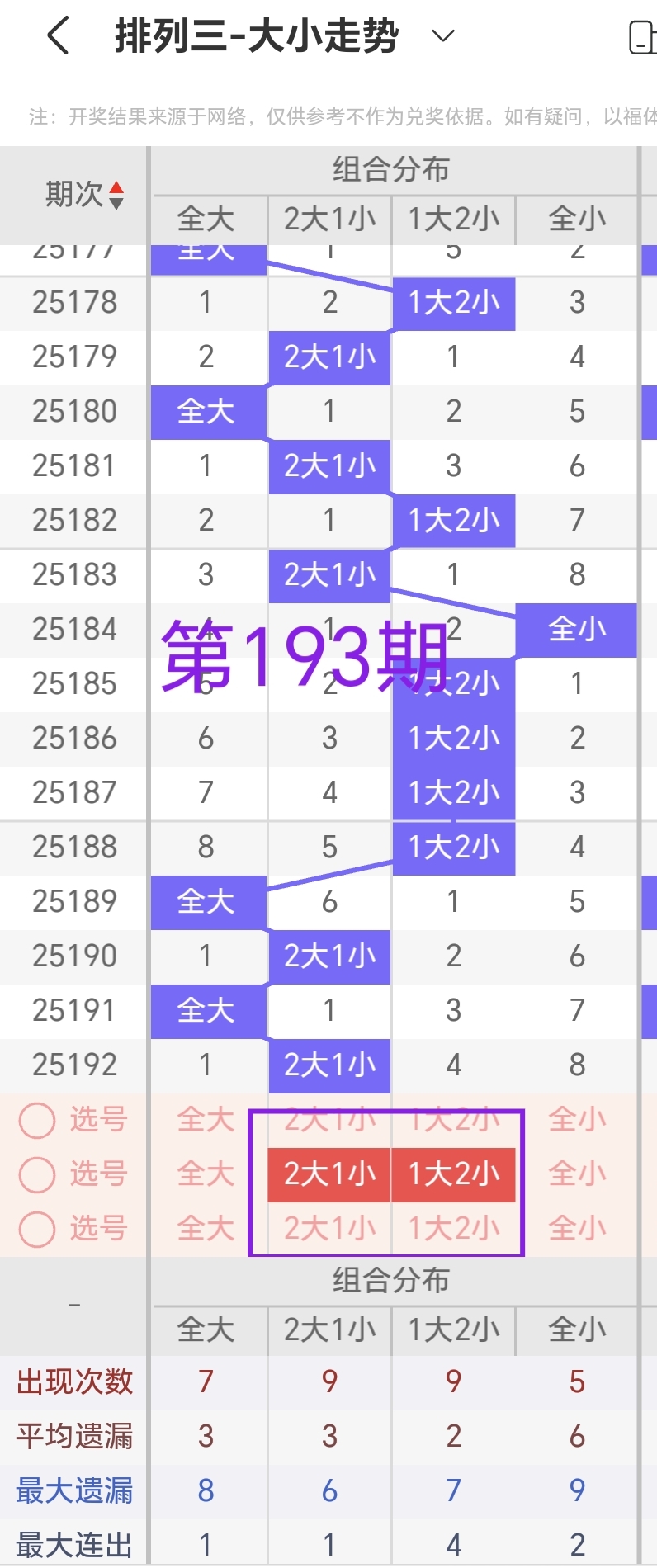Image resolution: width=657 pixels, height=1568 pixels.
Task: Tap the back arrow to leave the trend page
Action: click(x=56, y=35)
